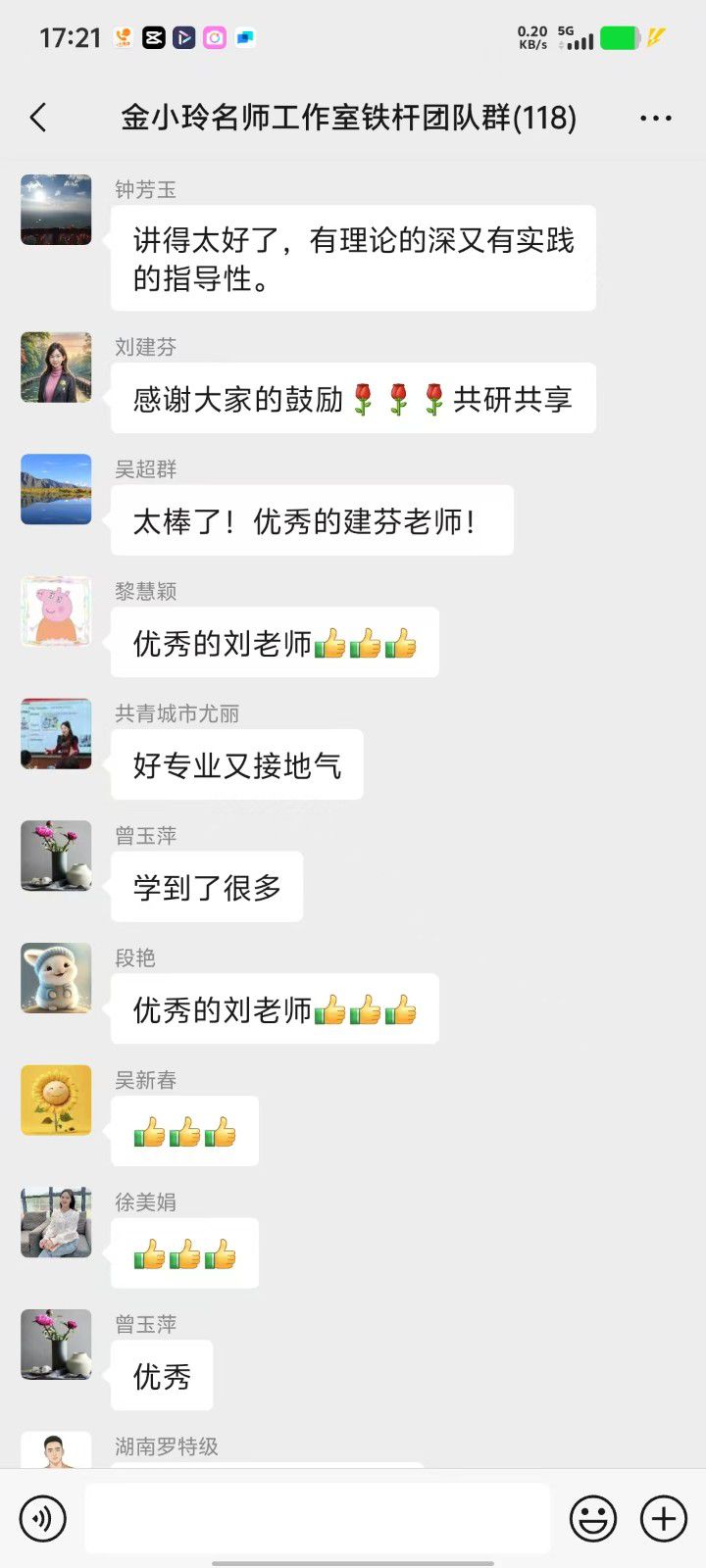
Task: Focus the message text field
Action: [317, 1519]
